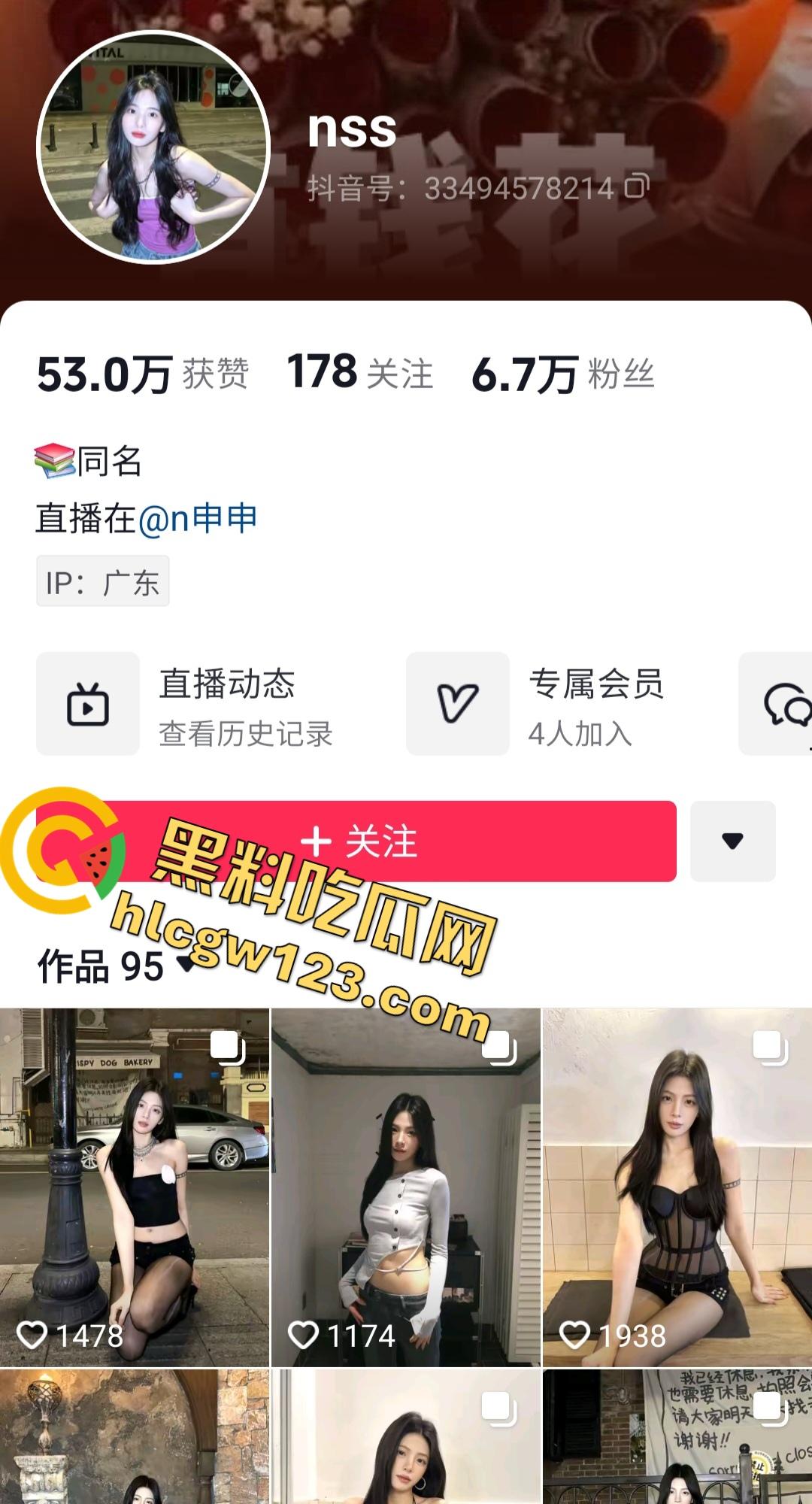Click stack icon on the 1938-likes post
The width and height of the screenshot is (812, 1504).
[771, 1048]
